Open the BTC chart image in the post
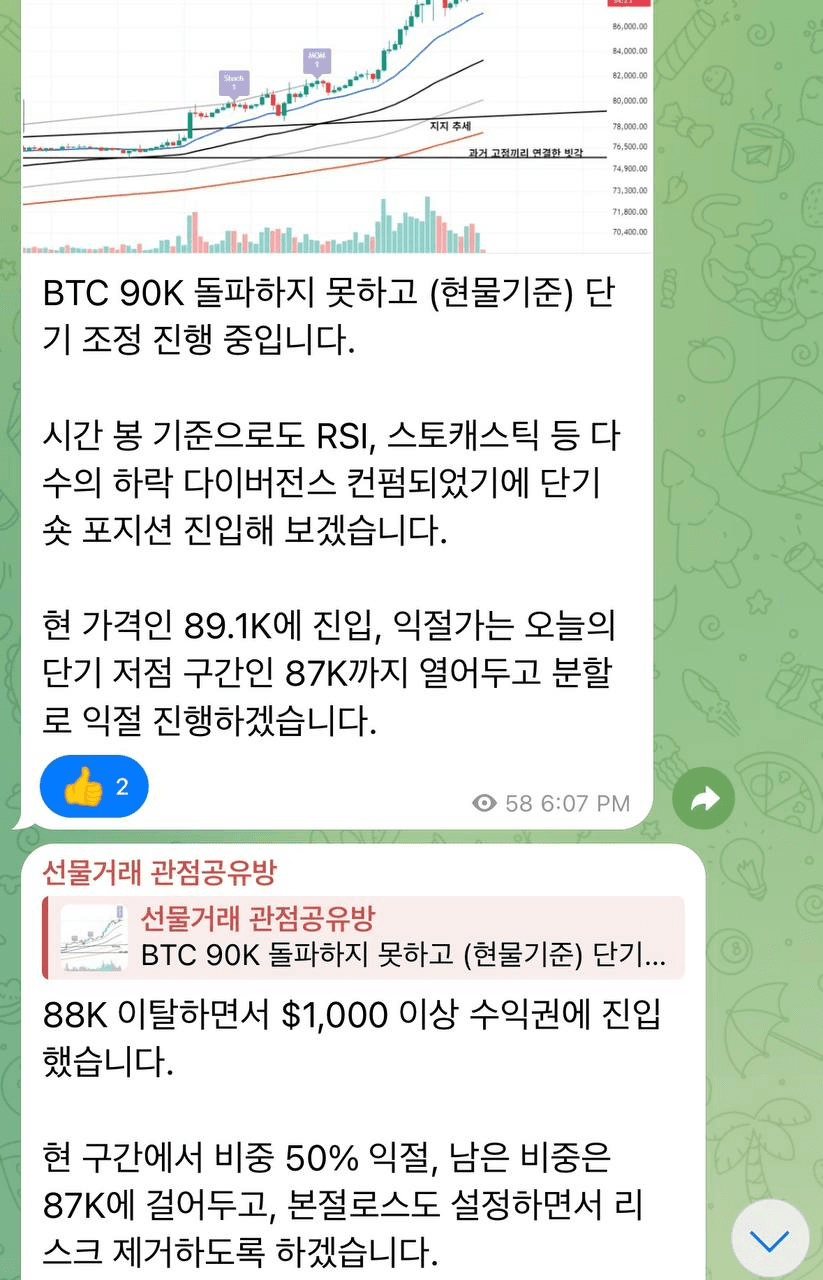This screenshot has height=1280, width=823. pos(335,125)
